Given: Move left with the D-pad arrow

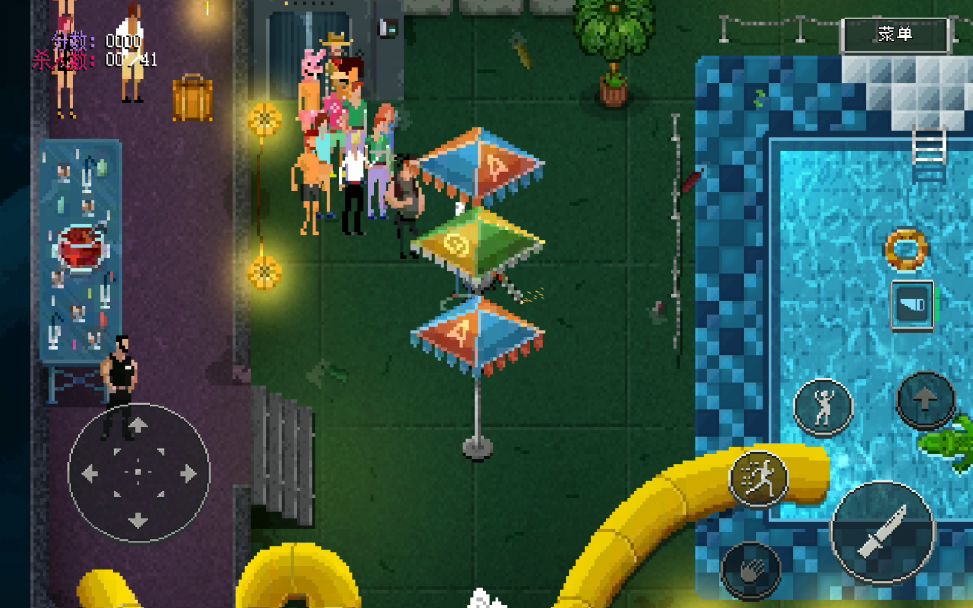Looking at the screenshot, I should click(x=91, y=473).
